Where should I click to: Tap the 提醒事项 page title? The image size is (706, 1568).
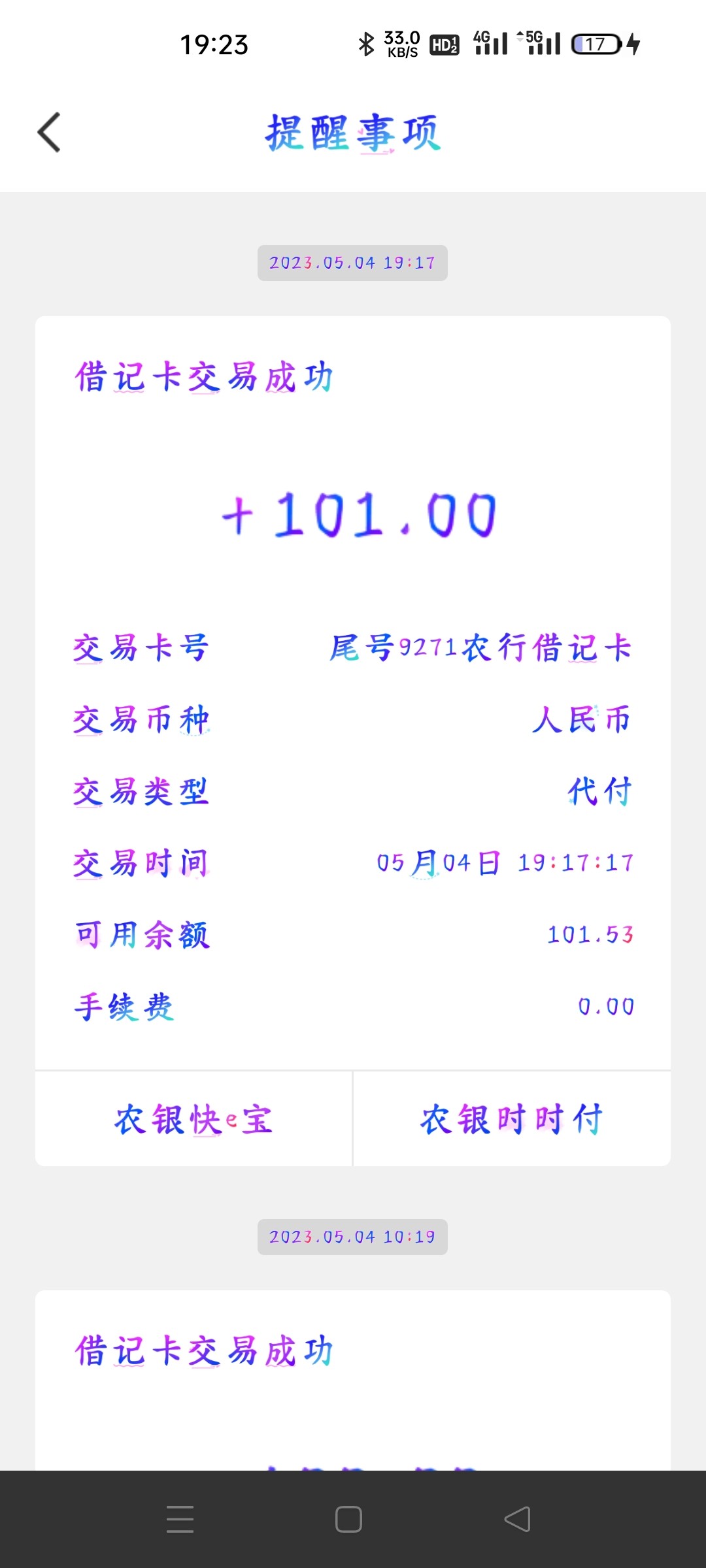[x=353, y=131]
